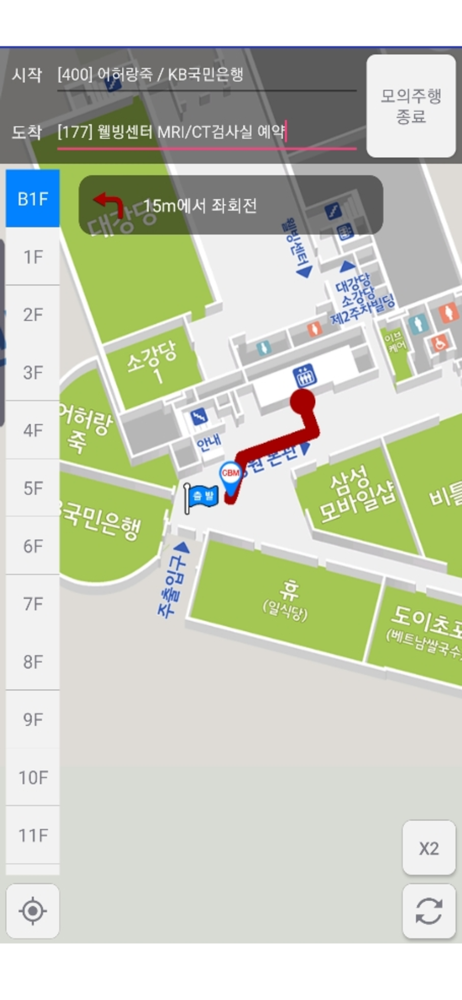Switch to floor 5F
Screen dimensions: 462x1000
click(33, 488)
